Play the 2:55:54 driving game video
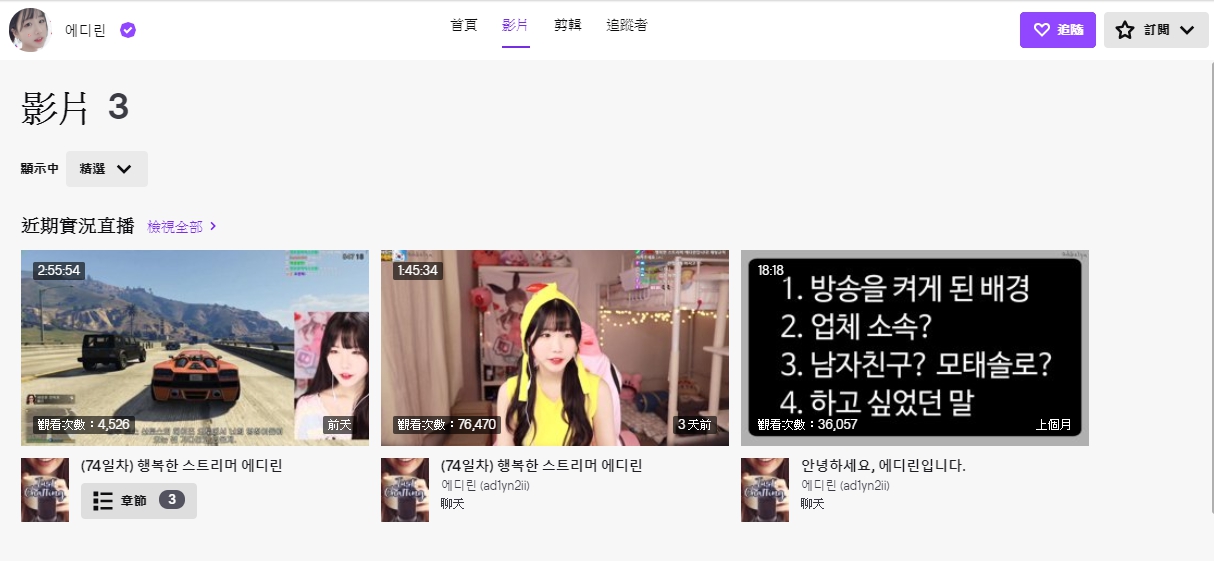The height and width of the screenshot is (561, 1214). tap(194, 347)
